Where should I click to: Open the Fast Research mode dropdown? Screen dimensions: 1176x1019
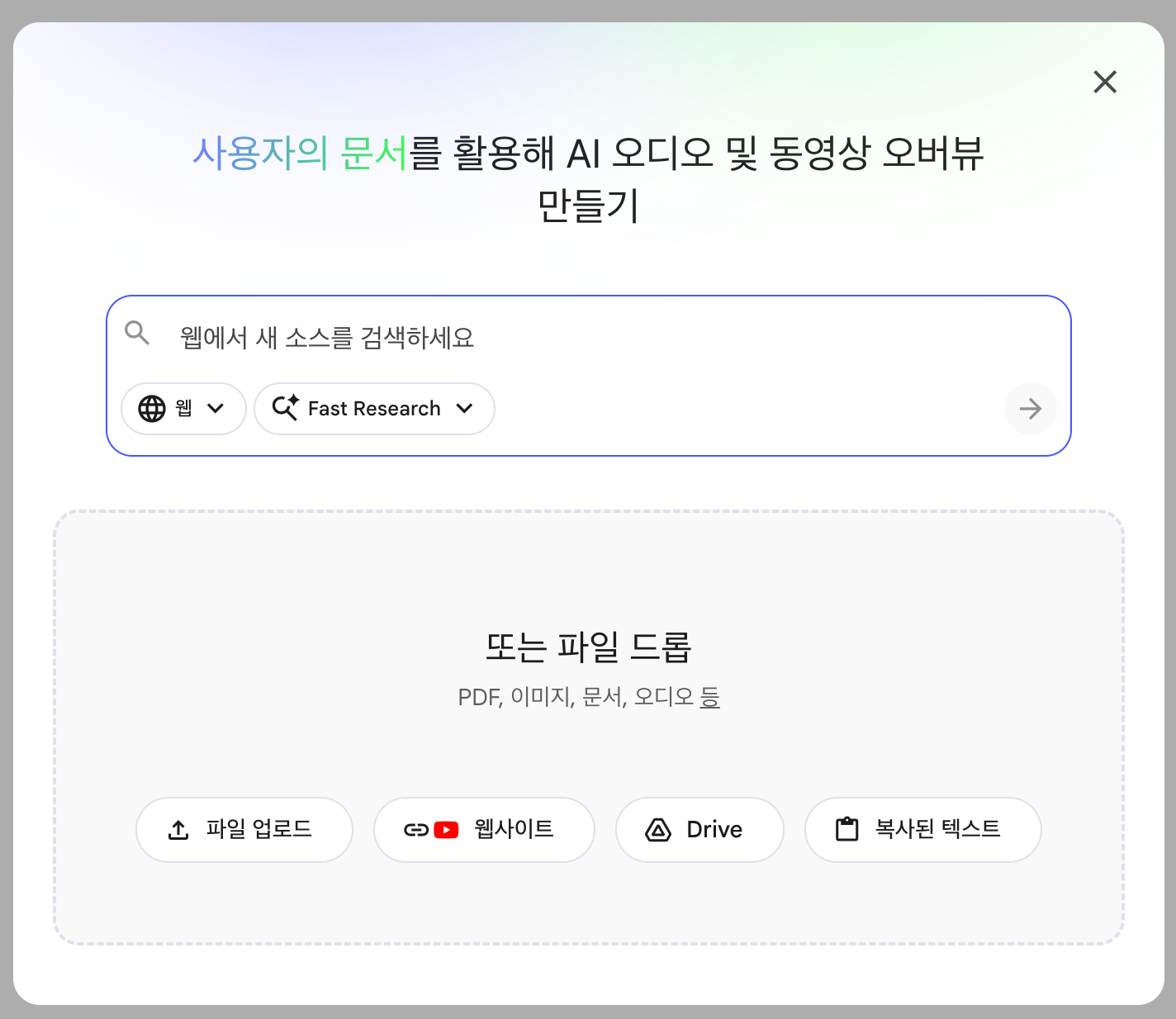point(374,409)
